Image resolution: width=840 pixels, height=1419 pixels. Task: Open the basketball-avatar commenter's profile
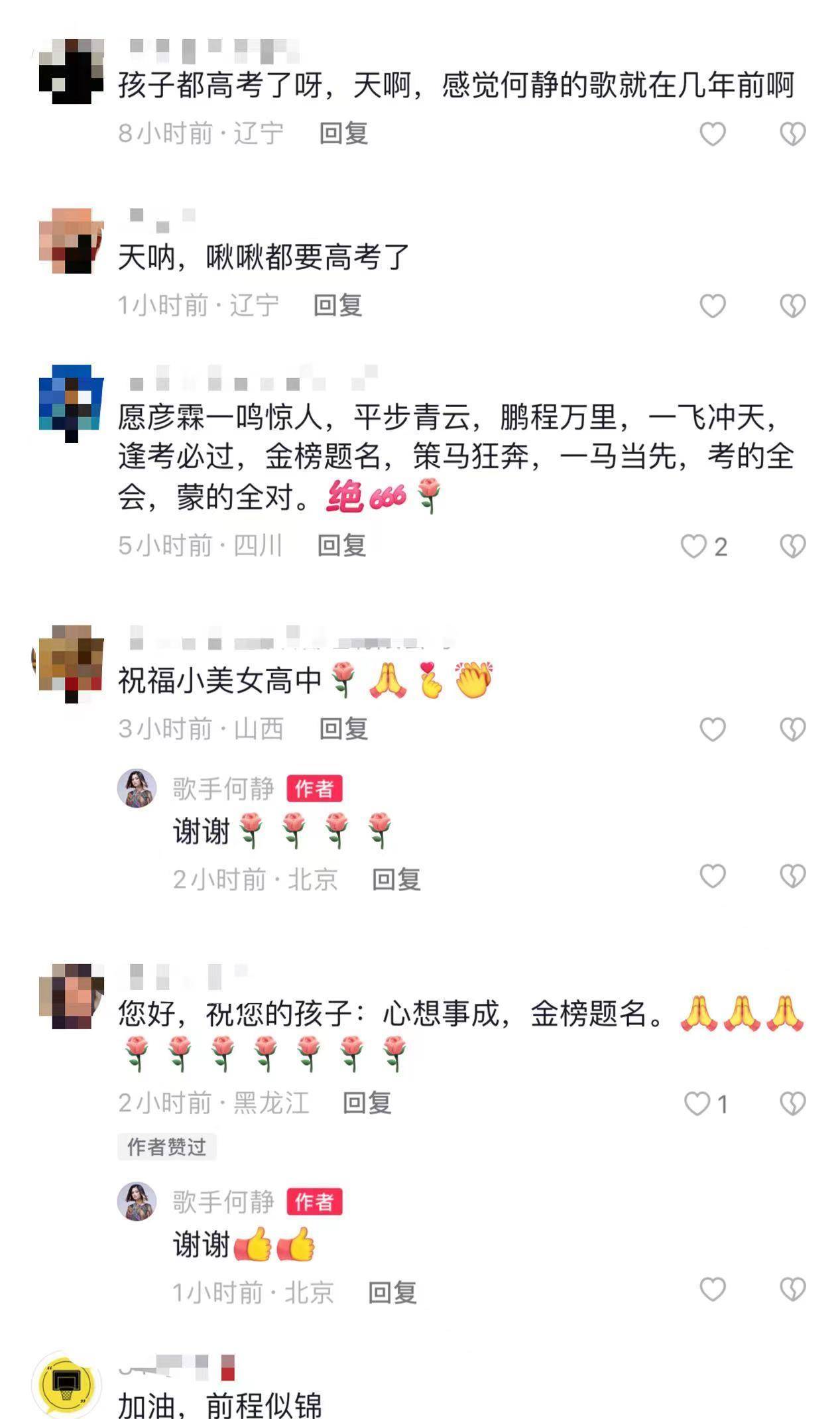click(x=66, y=1384)
